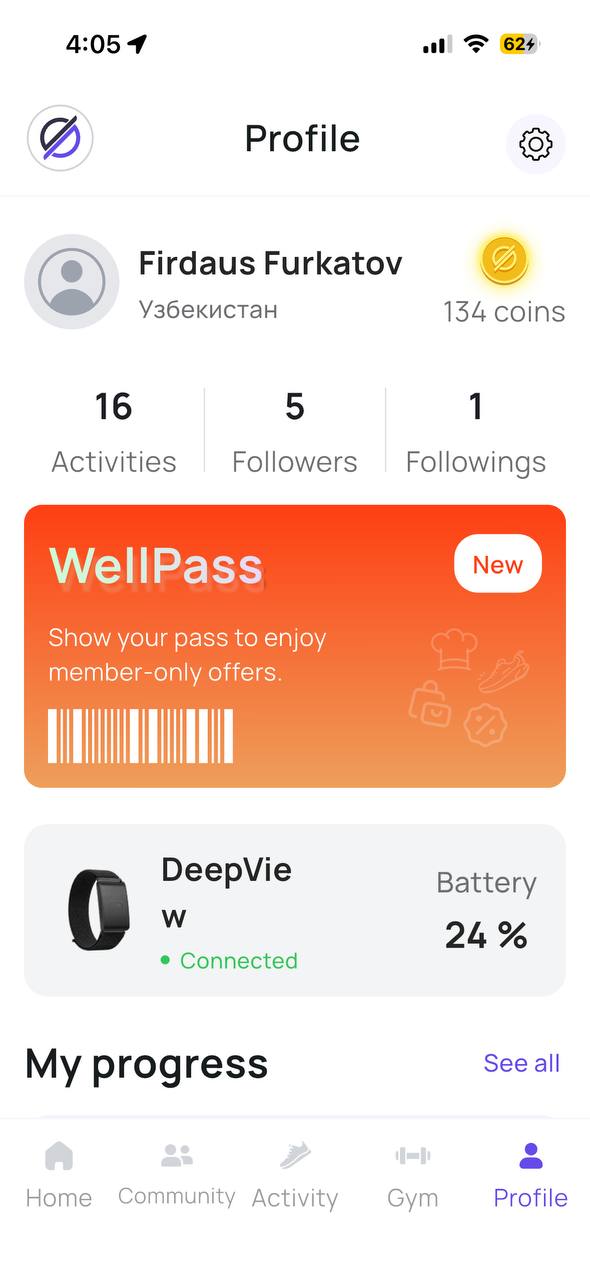Switch to the Community tab
The image size is (590, 1280).
tap(177, 1175)
